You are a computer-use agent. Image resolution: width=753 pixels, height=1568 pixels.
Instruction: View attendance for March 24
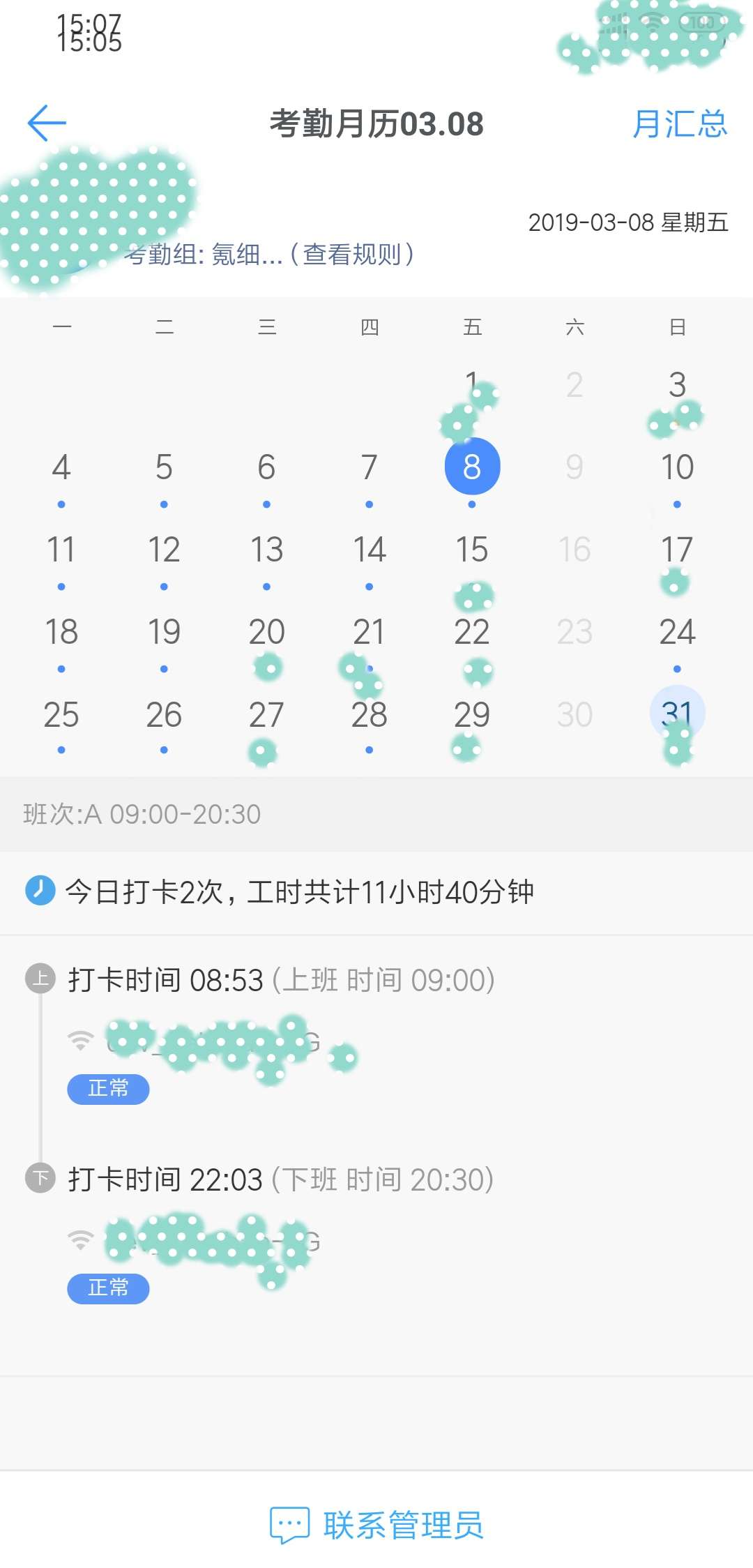(x=677, y=632)
